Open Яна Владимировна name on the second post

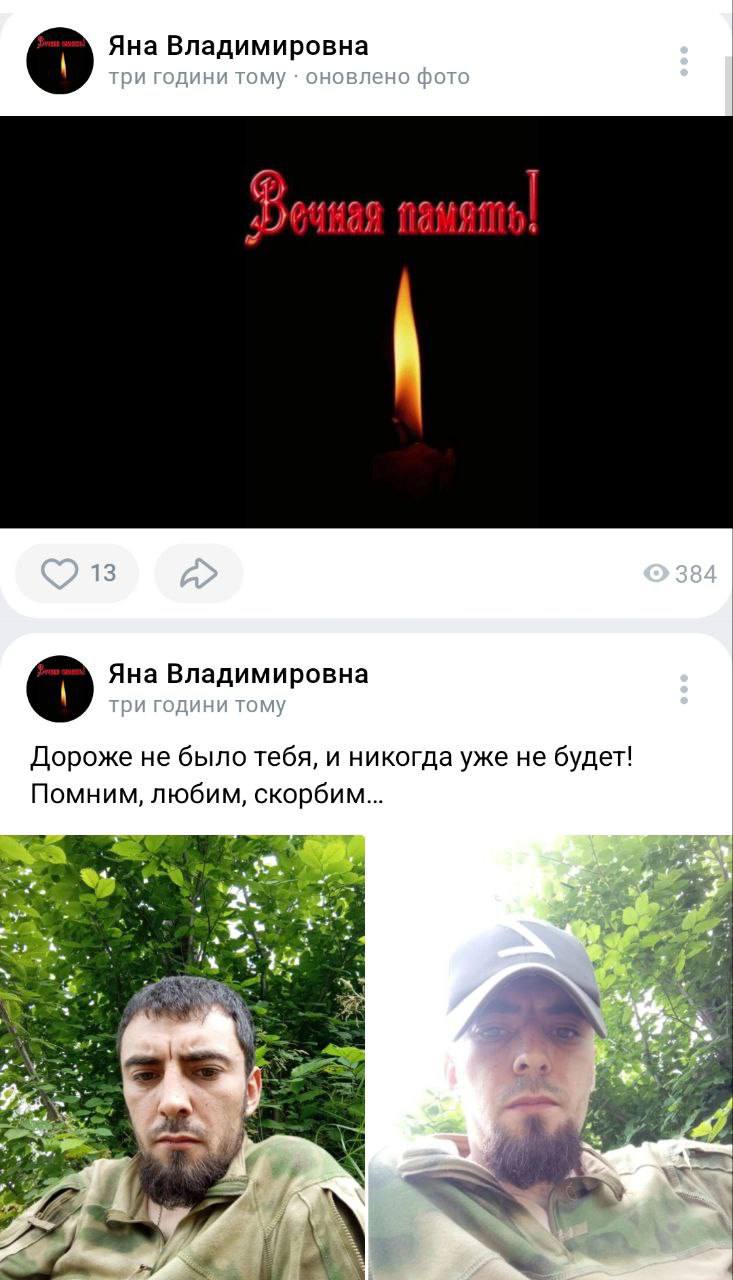(x=238, y=674)
